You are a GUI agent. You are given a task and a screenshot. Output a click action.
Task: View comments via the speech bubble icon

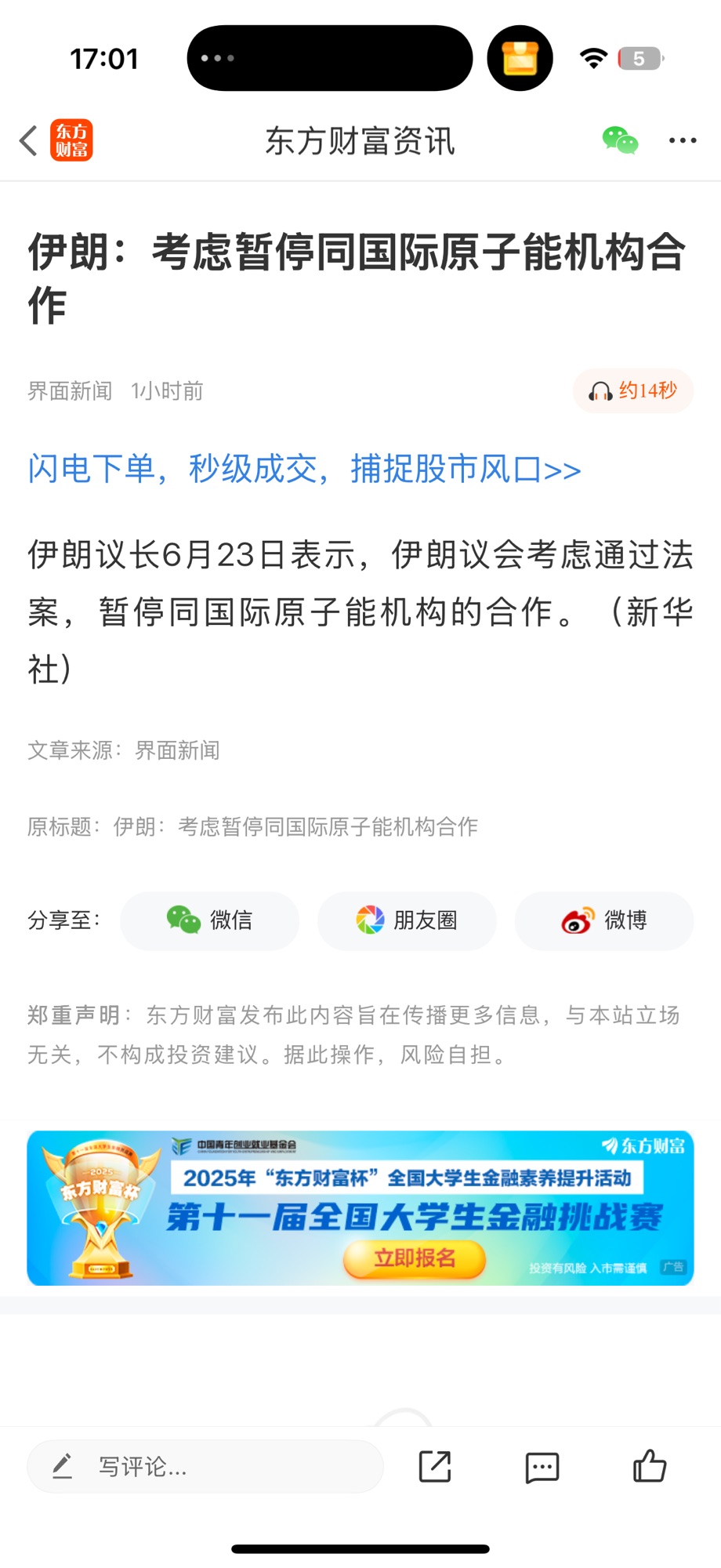point(542,1467)
